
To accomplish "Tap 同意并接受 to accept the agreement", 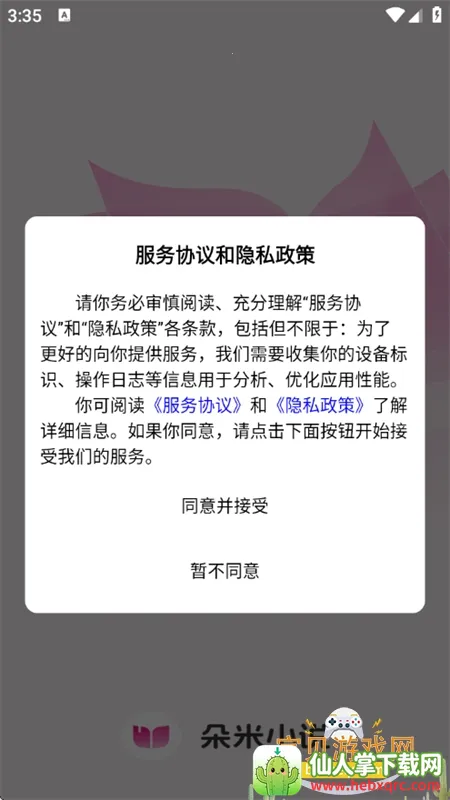I will (x=224, y=506).
